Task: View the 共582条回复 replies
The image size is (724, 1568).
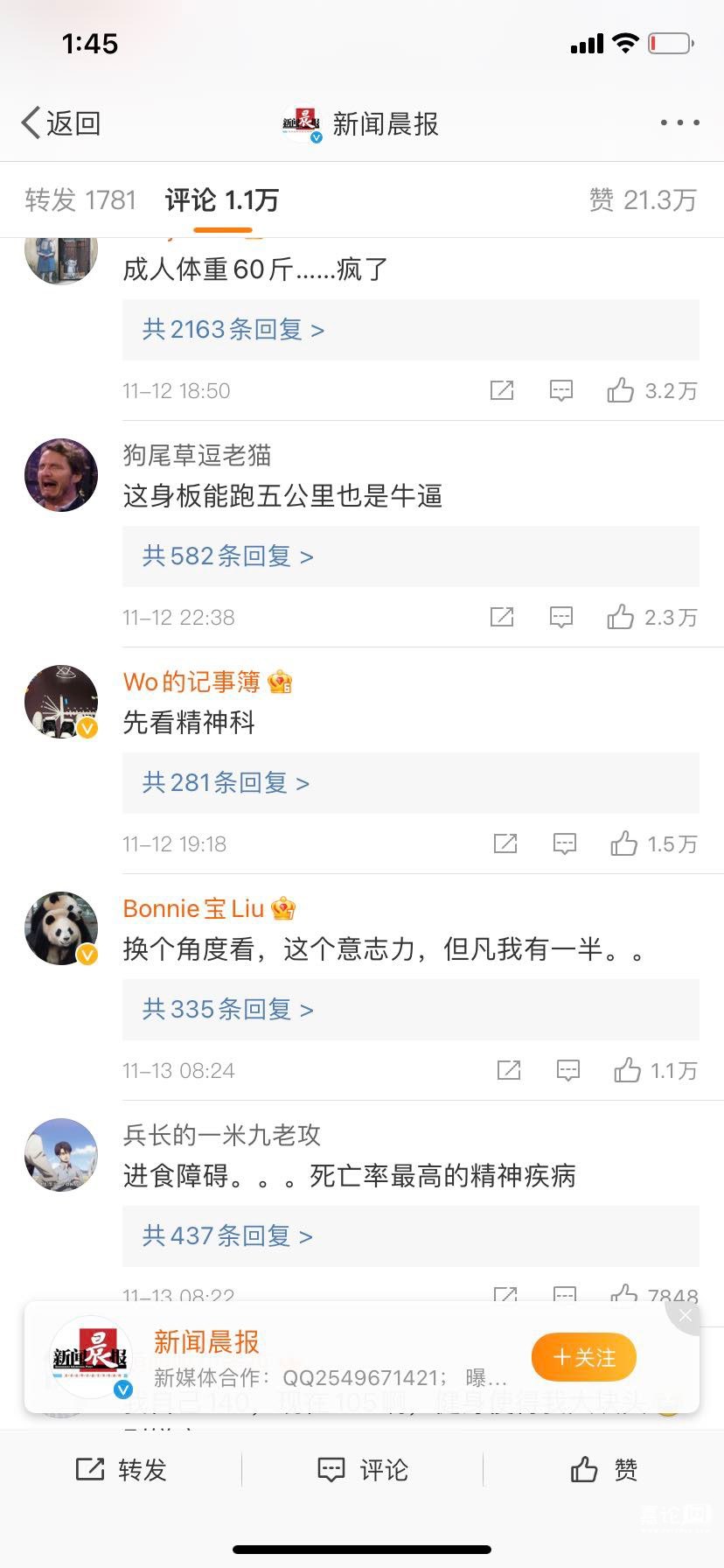Action: click(227, 556)
